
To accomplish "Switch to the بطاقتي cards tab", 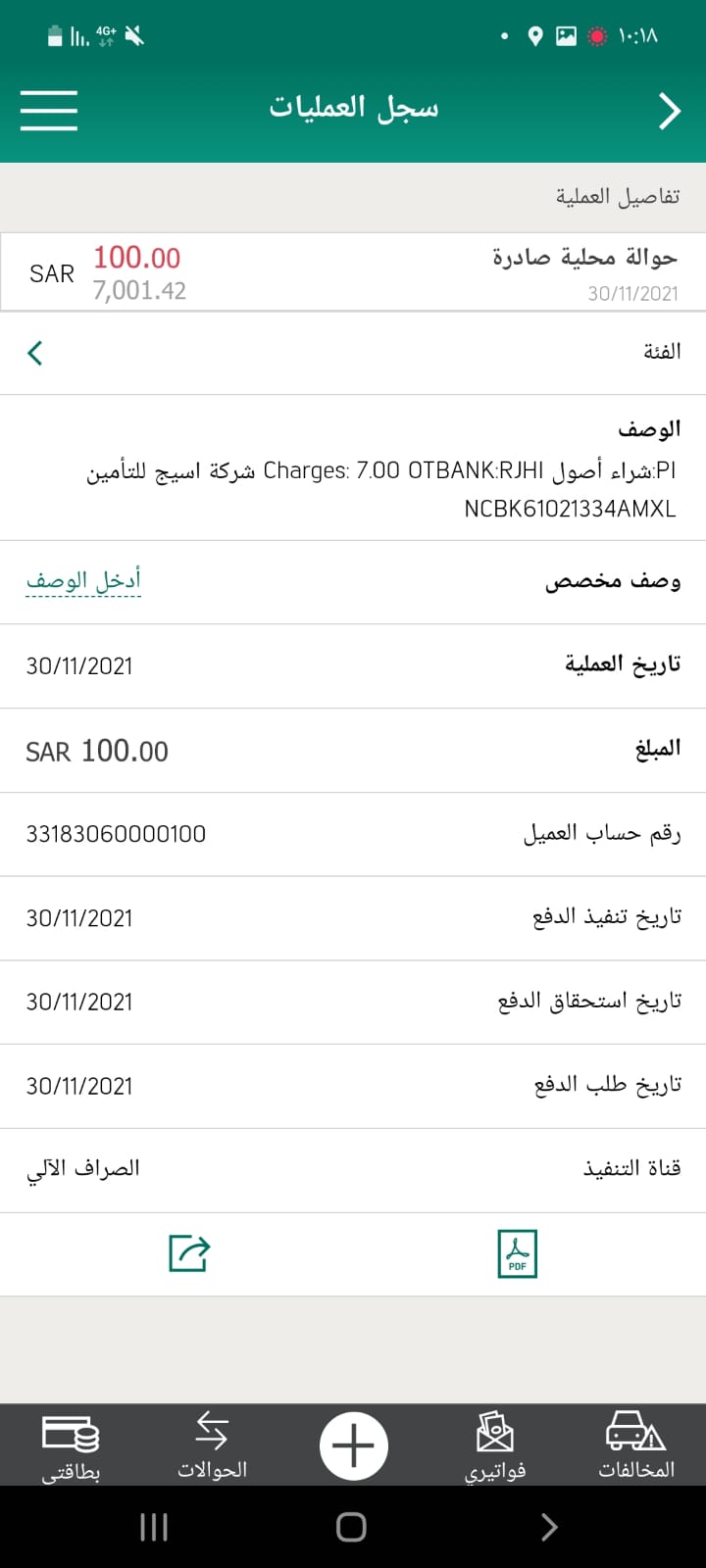I will coord(71,1445).
